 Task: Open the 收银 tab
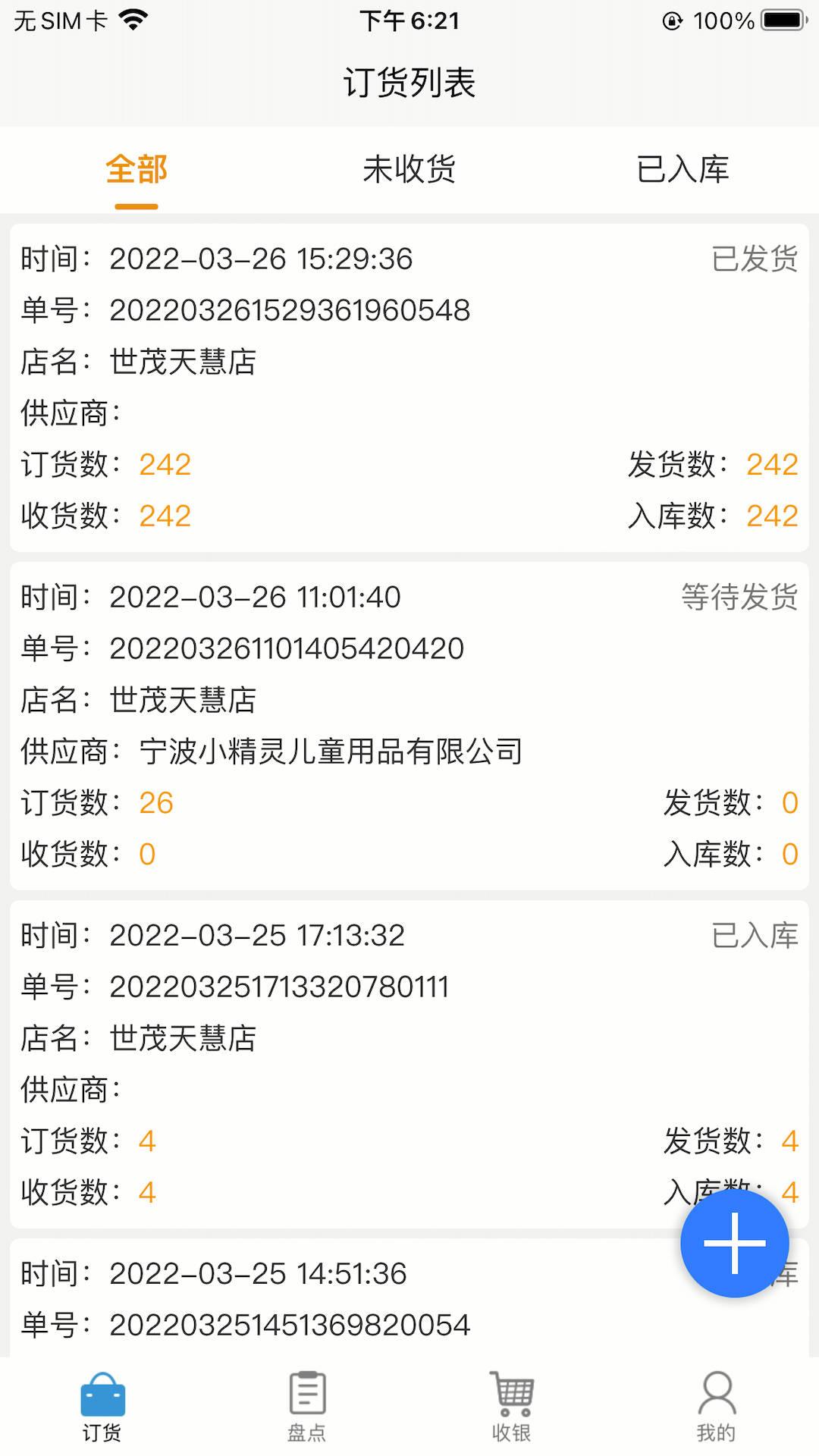point(512,1407)
